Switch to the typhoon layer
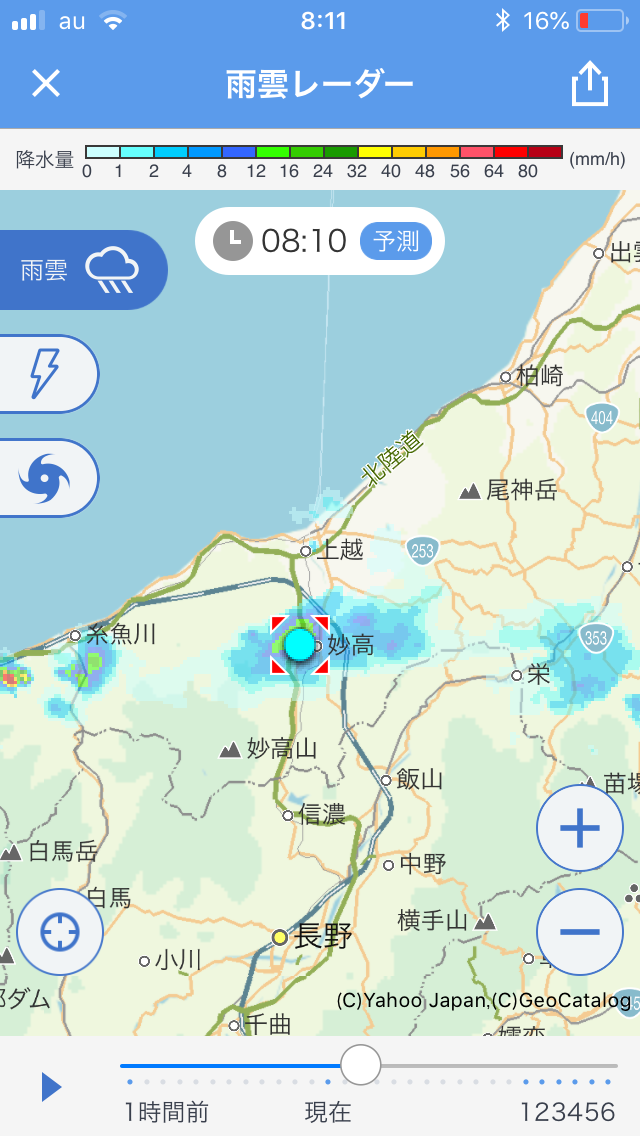This screenshot has height=1136, width=640. tap(46, 478)
